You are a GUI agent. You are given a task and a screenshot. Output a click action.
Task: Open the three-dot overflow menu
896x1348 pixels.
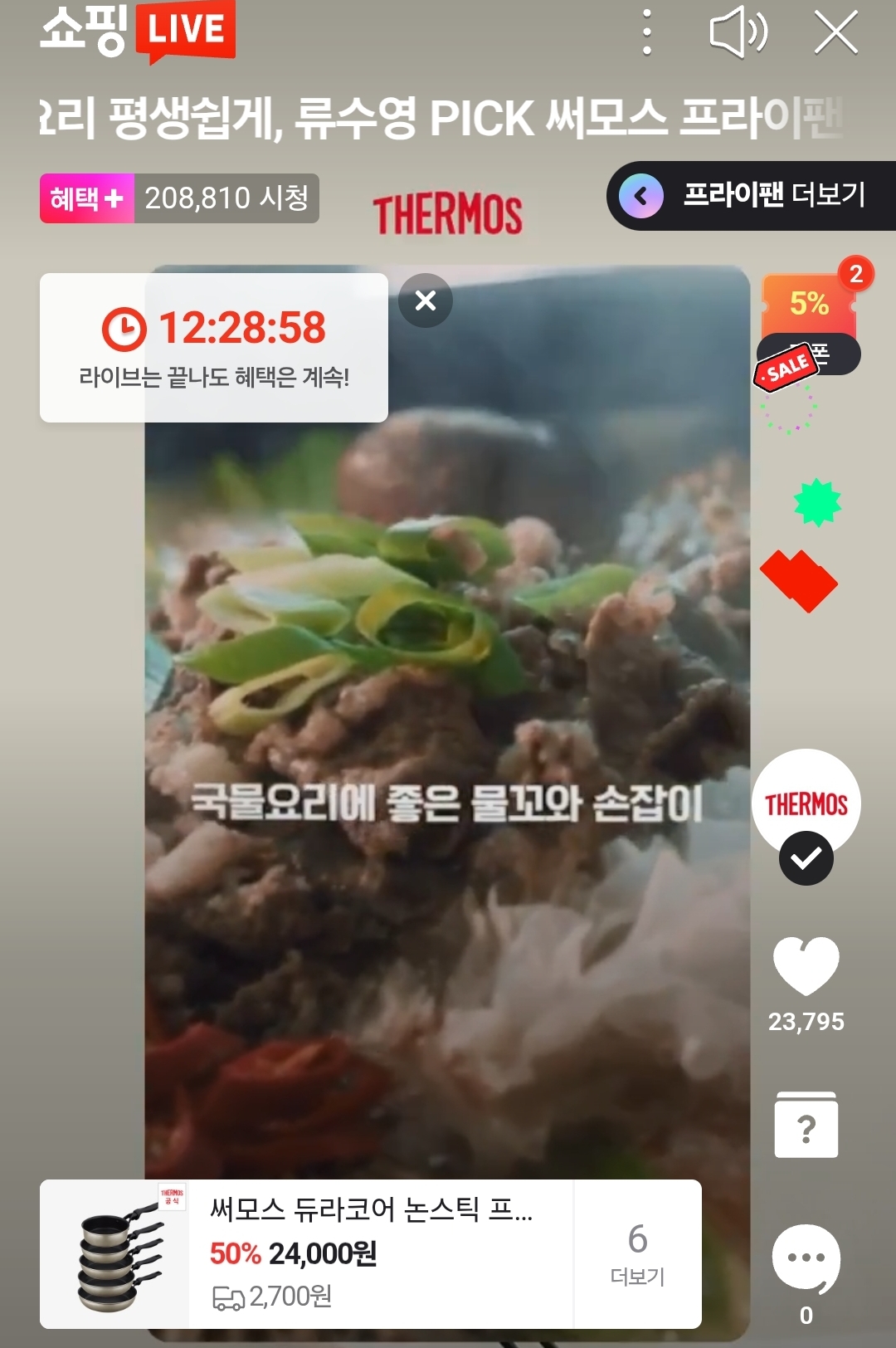click(647, 33)
